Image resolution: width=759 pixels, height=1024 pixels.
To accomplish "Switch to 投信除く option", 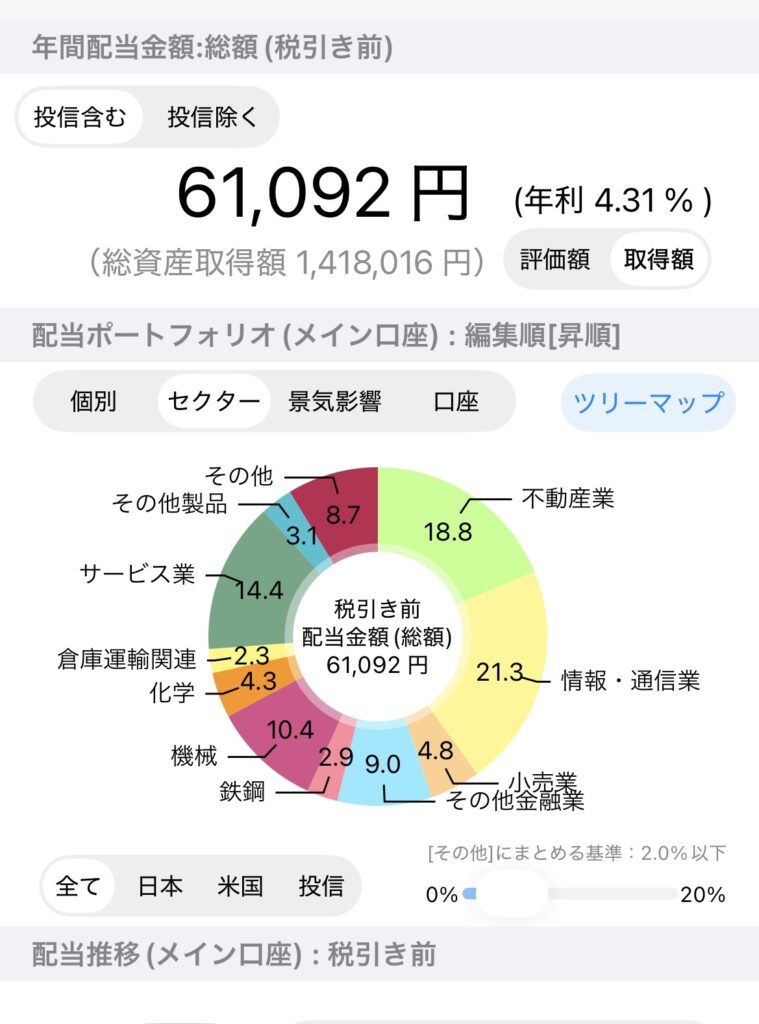I will [211, 117].
